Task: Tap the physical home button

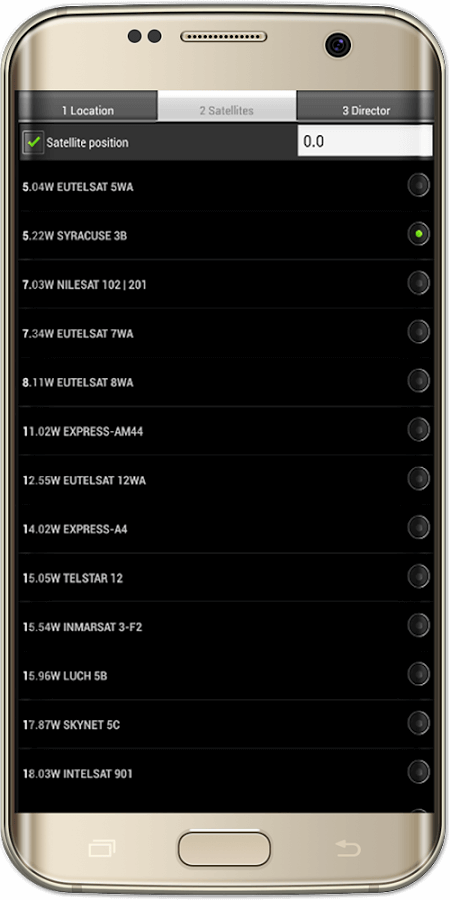Action: pos(224,849)
